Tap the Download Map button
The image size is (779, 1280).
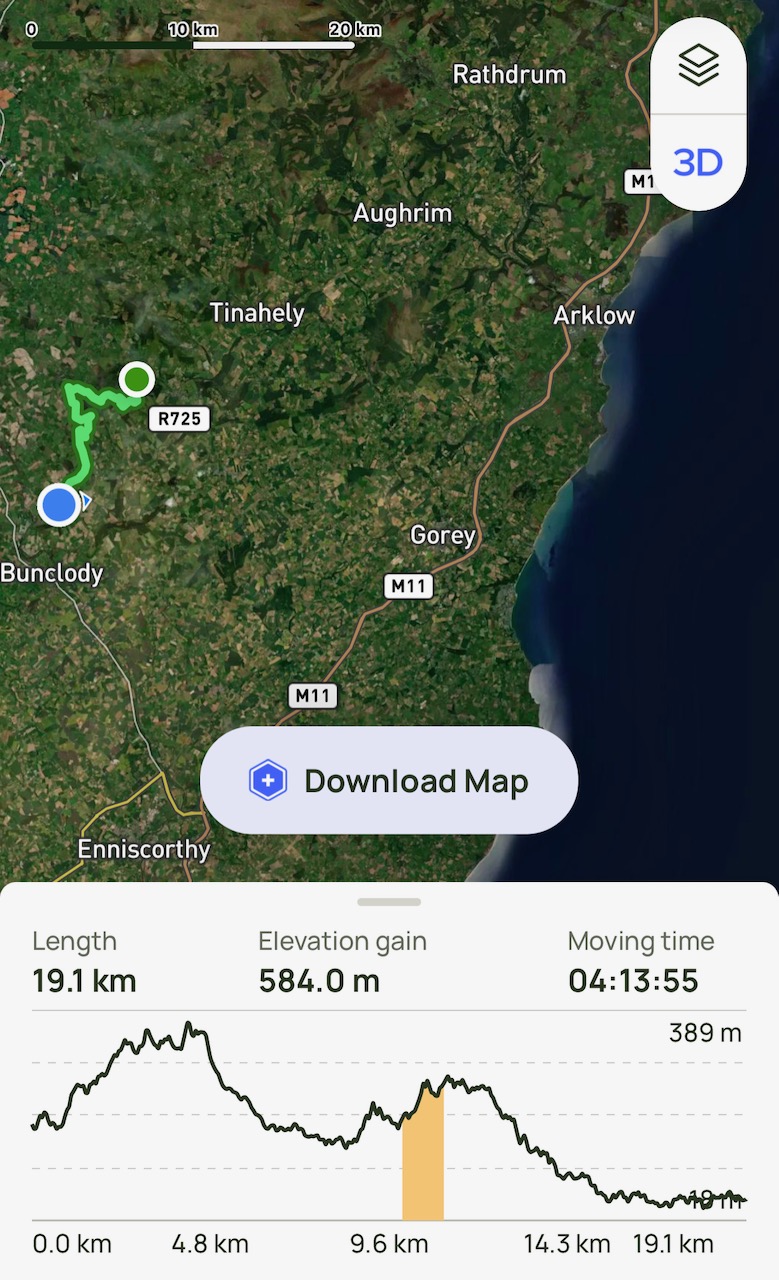[389, 780]
